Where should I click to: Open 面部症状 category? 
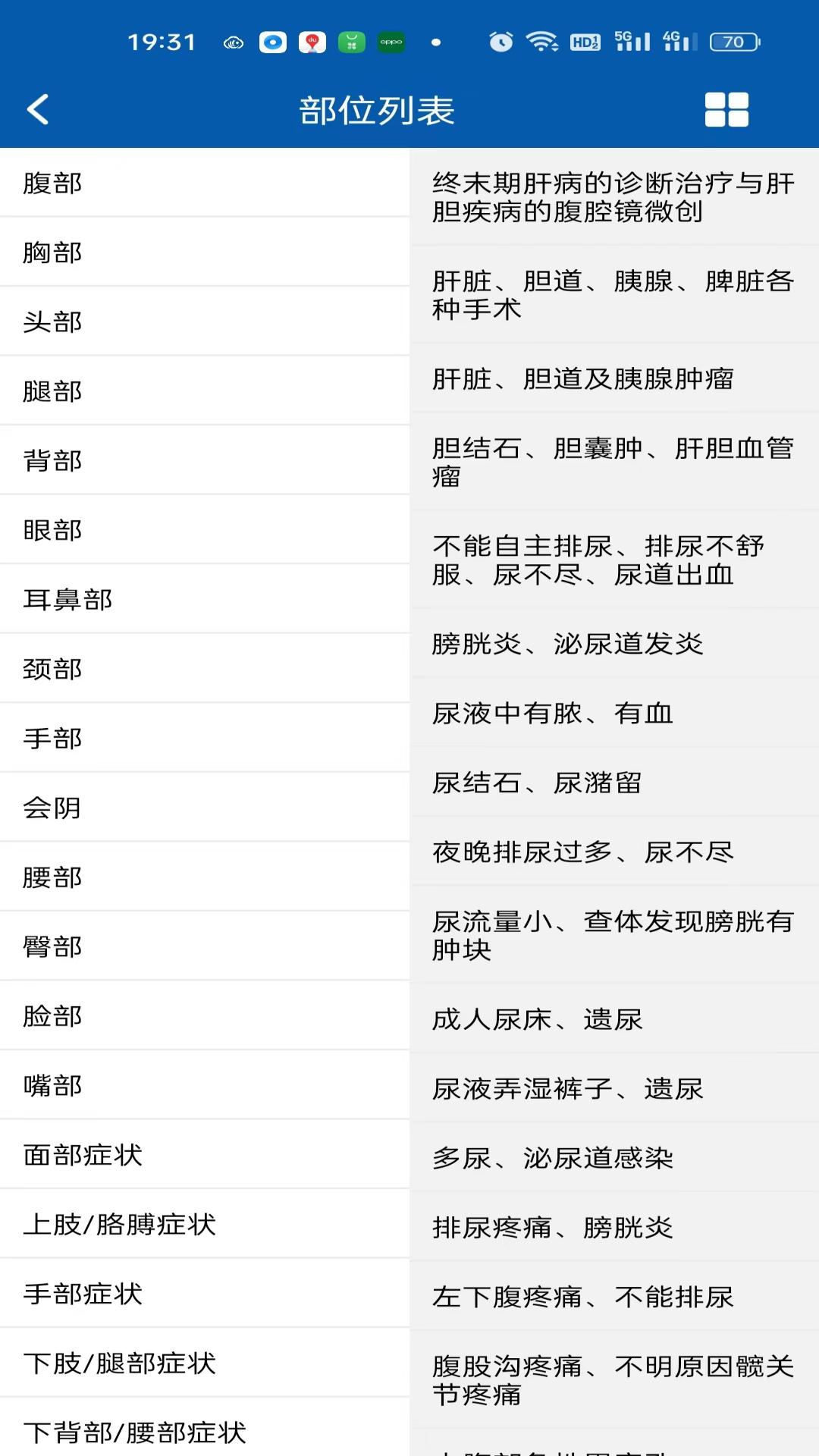(x=205, y=1155)
